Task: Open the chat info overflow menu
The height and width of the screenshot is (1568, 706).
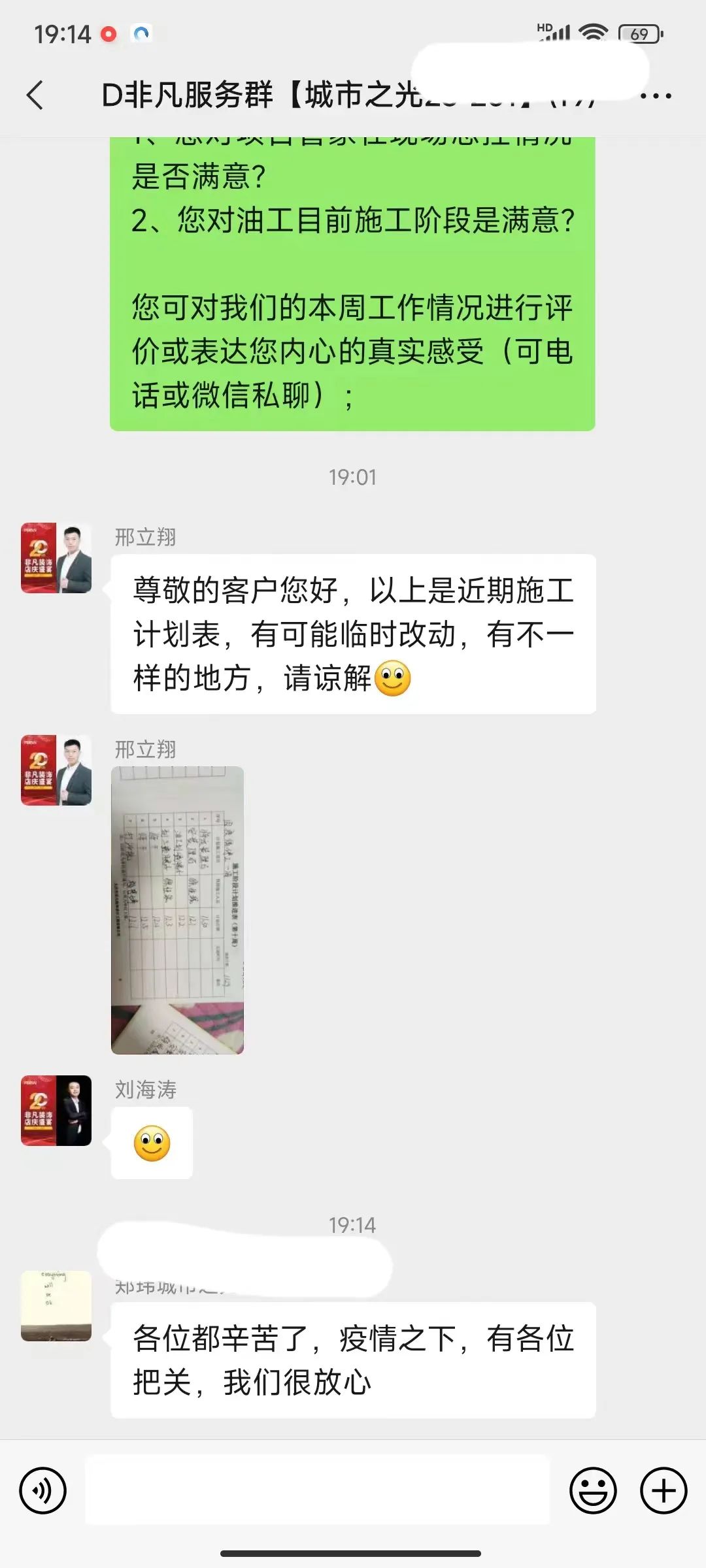Action: click(x=656, y=96)
